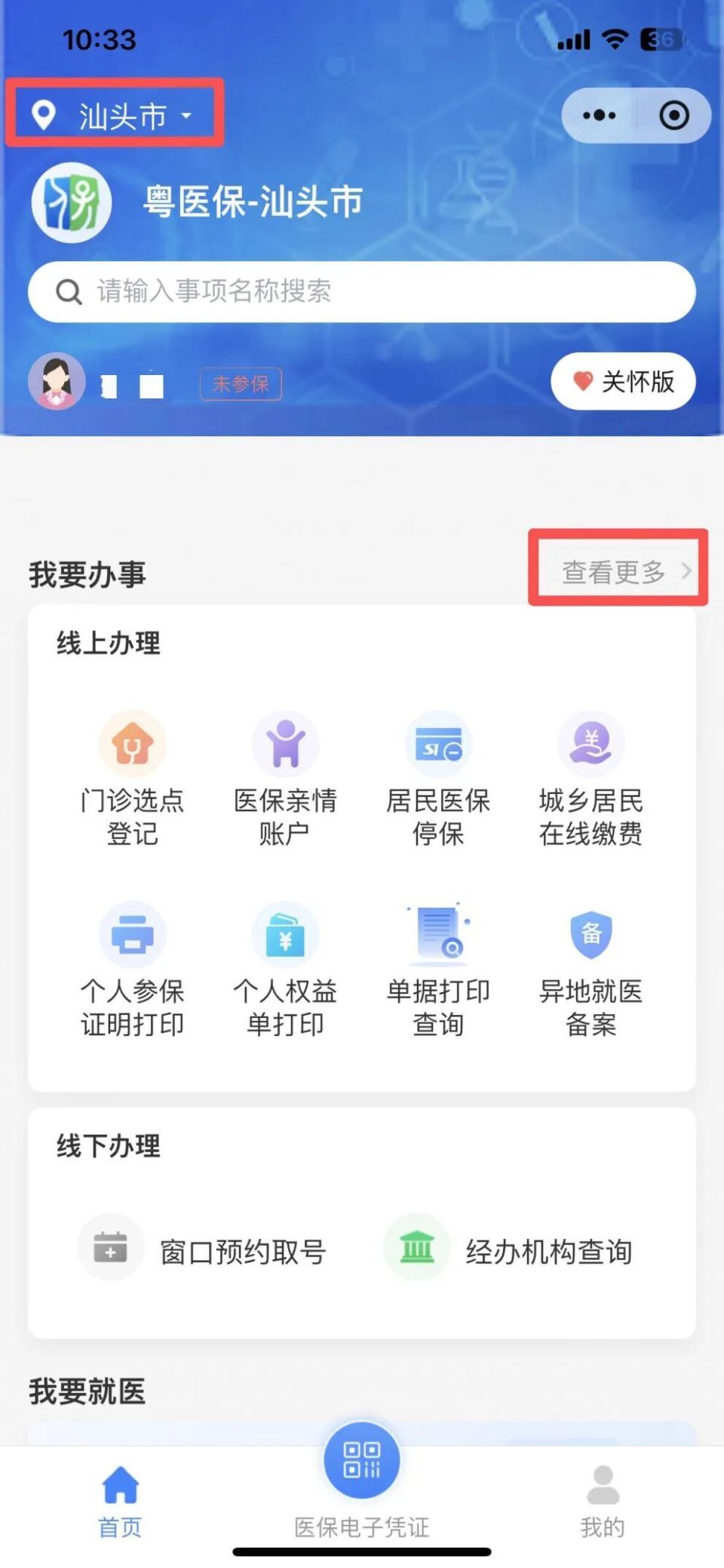The height and width of the screenshot is (1568, 724).
Task: Tap the mini-program three-dots menu
Action: coord(598,115)
